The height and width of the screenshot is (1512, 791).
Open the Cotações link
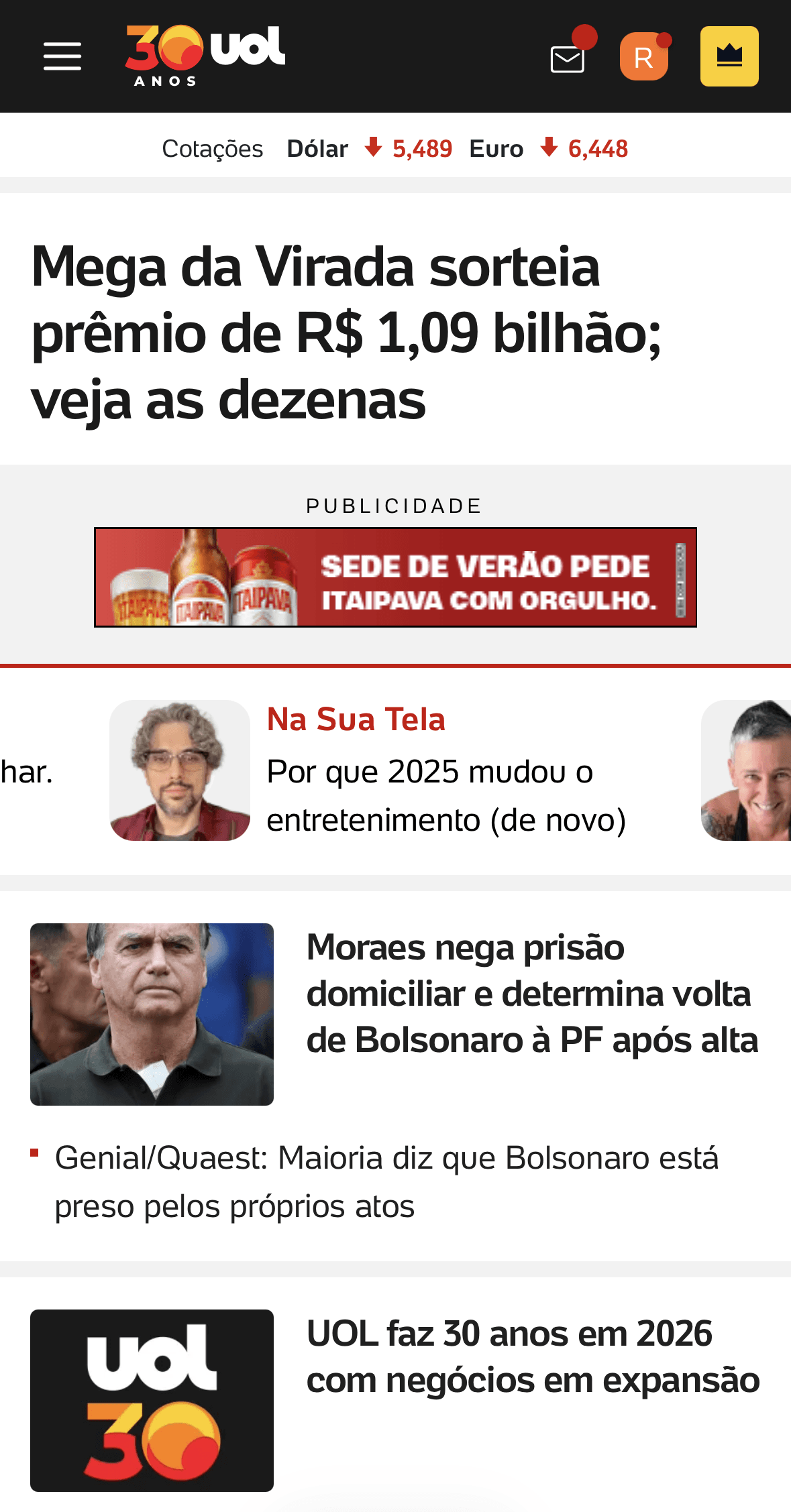tap(212, 149)
